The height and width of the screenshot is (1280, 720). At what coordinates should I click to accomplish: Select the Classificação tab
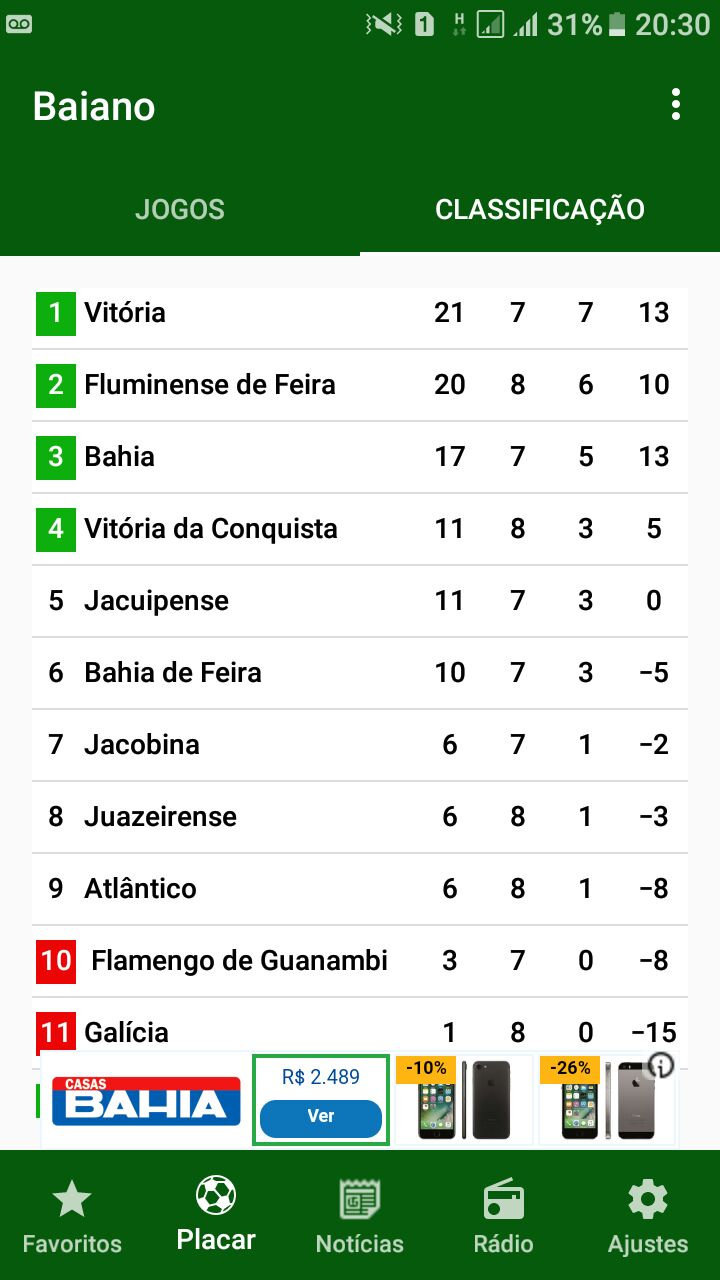pos(540,210)
